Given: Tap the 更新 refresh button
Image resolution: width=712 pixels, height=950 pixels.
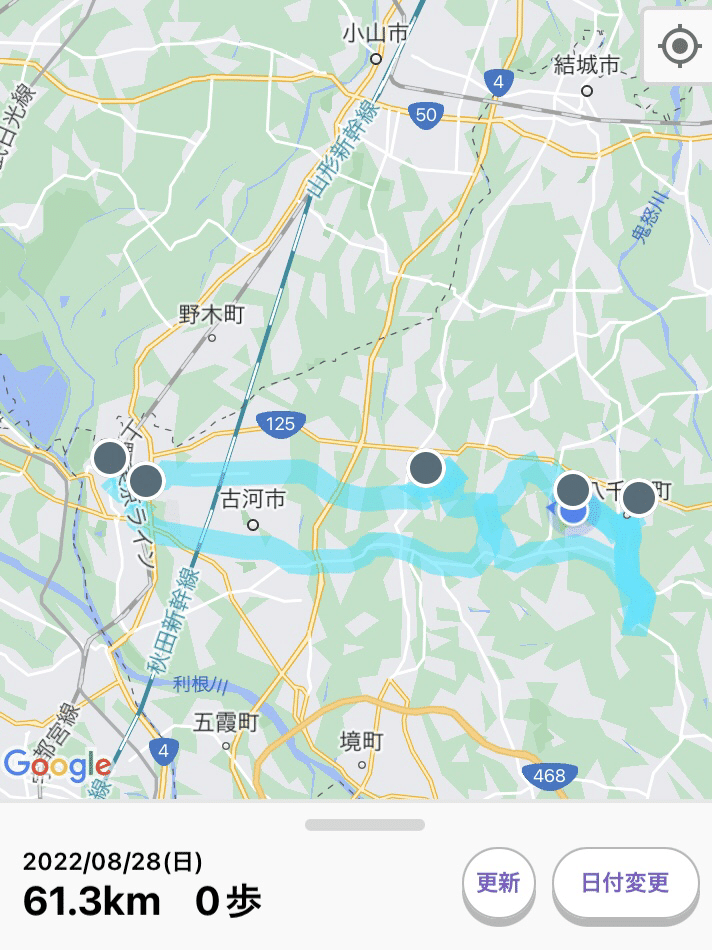Looking at the screenshot, I should [x=498, y=883].
